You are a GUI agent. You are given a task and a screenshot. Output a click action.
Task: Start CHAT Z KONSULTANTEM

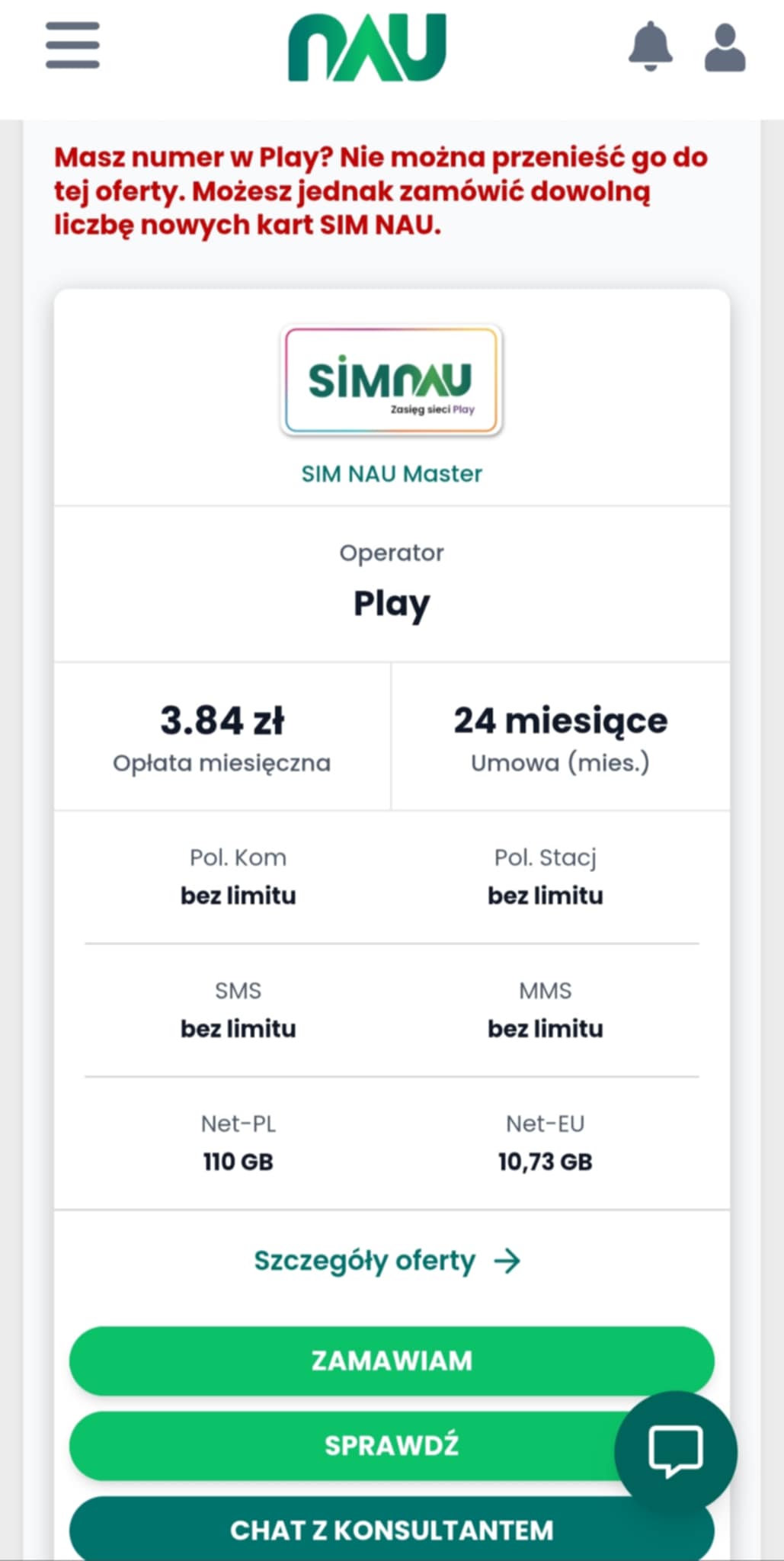pyautogui.click(x=392, y=1530)
